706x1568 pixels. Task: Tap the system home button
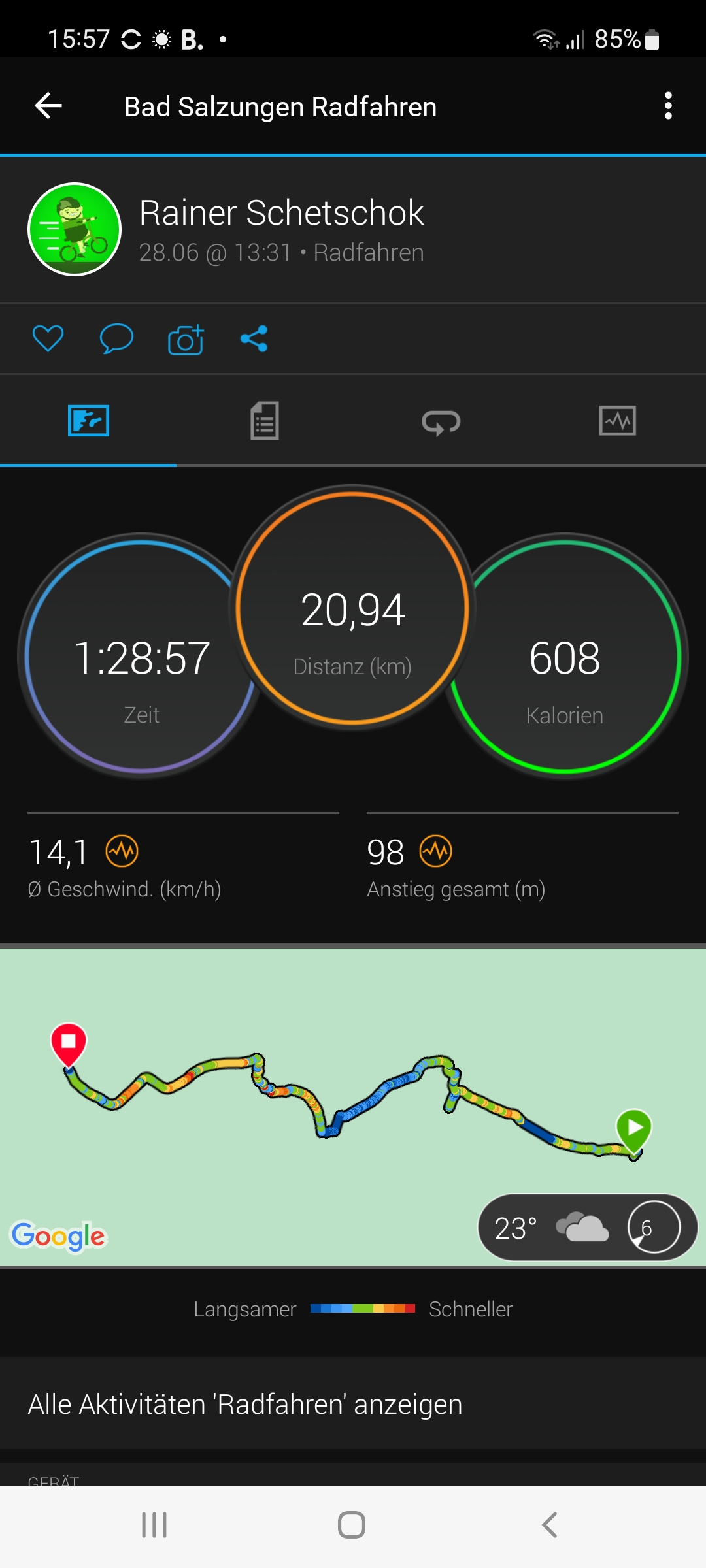[x=352, y=1526]
